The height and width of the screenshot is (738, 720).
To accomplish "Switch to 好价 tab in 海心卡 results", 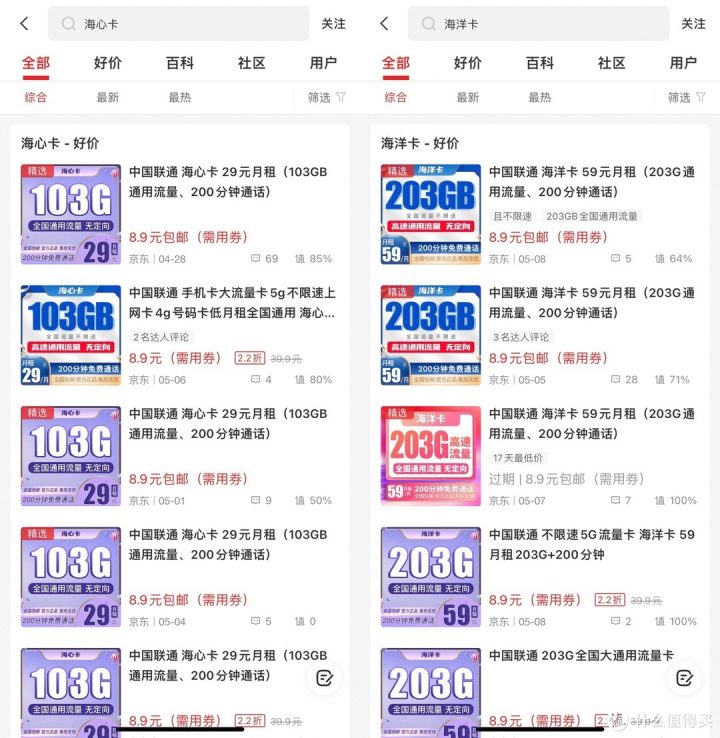I will [107, 62].
